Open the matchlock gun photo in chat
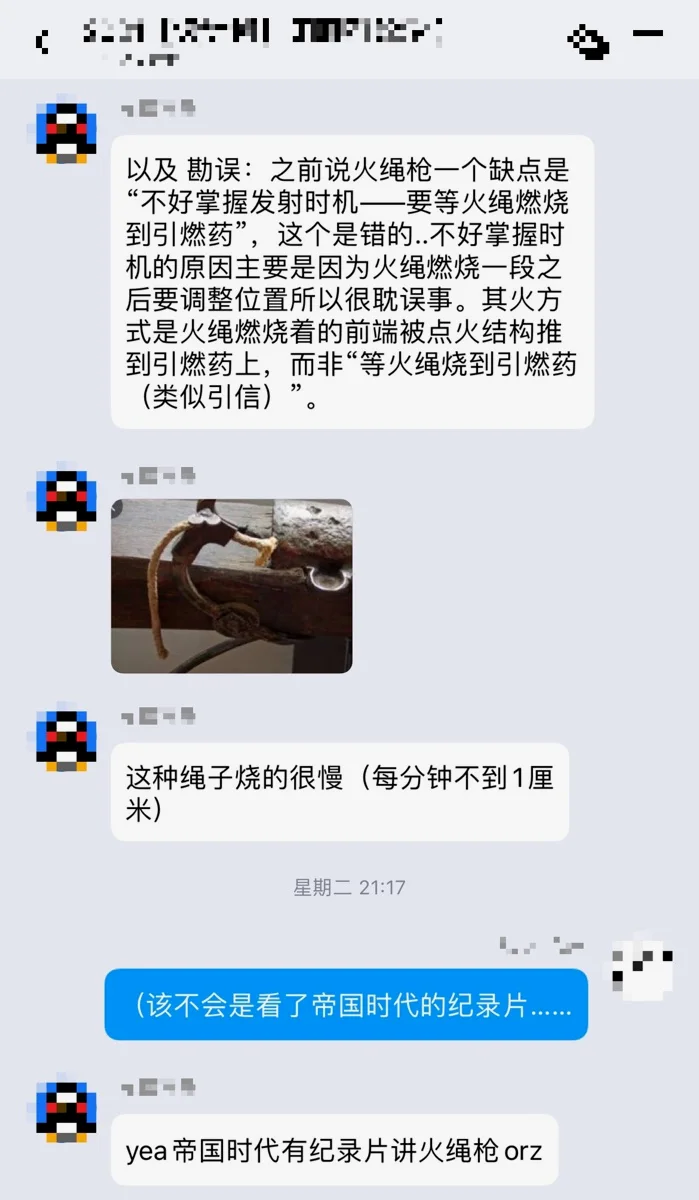 (231, 585)
